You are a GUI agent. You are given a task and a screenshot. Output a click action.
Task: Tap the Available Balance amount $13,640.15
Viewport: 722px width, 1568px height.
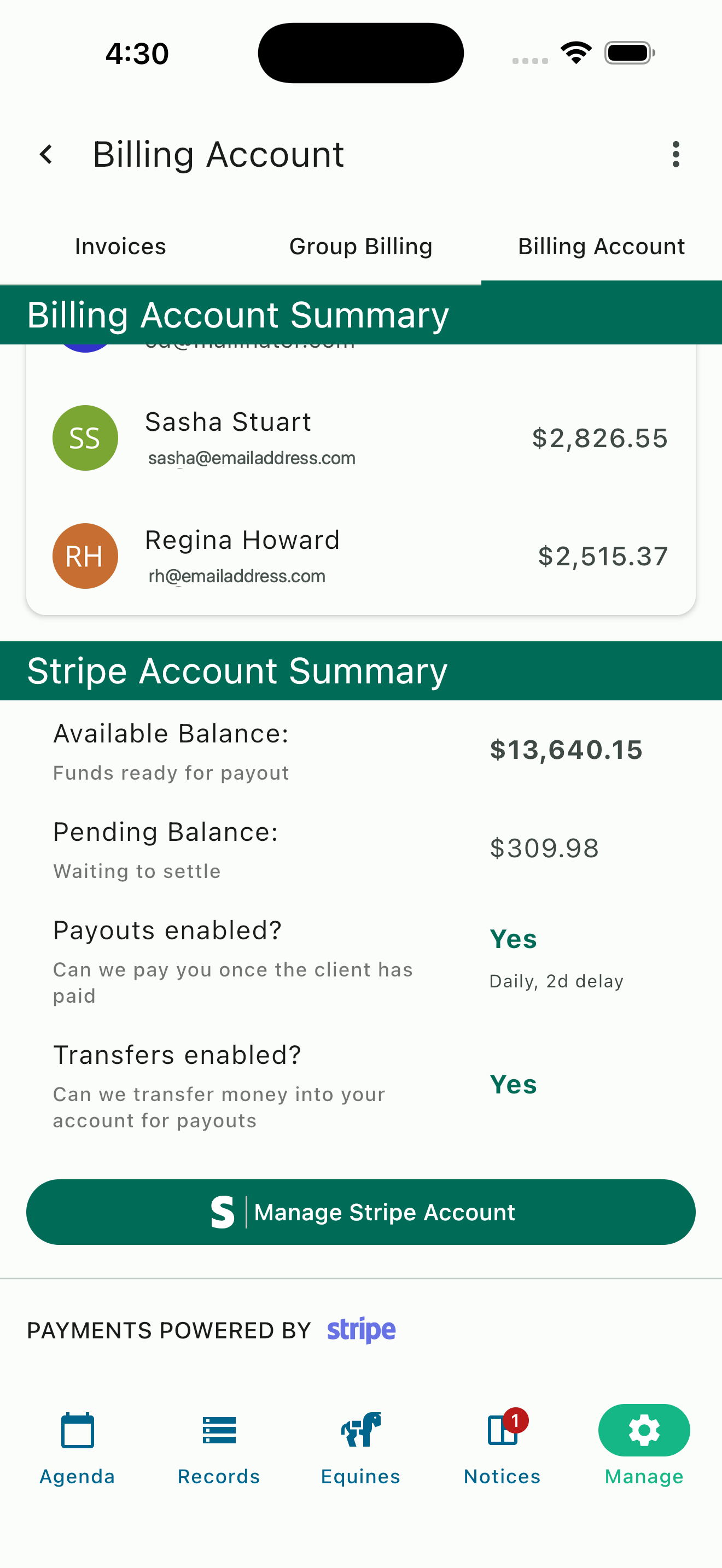(x=567, y=750)
